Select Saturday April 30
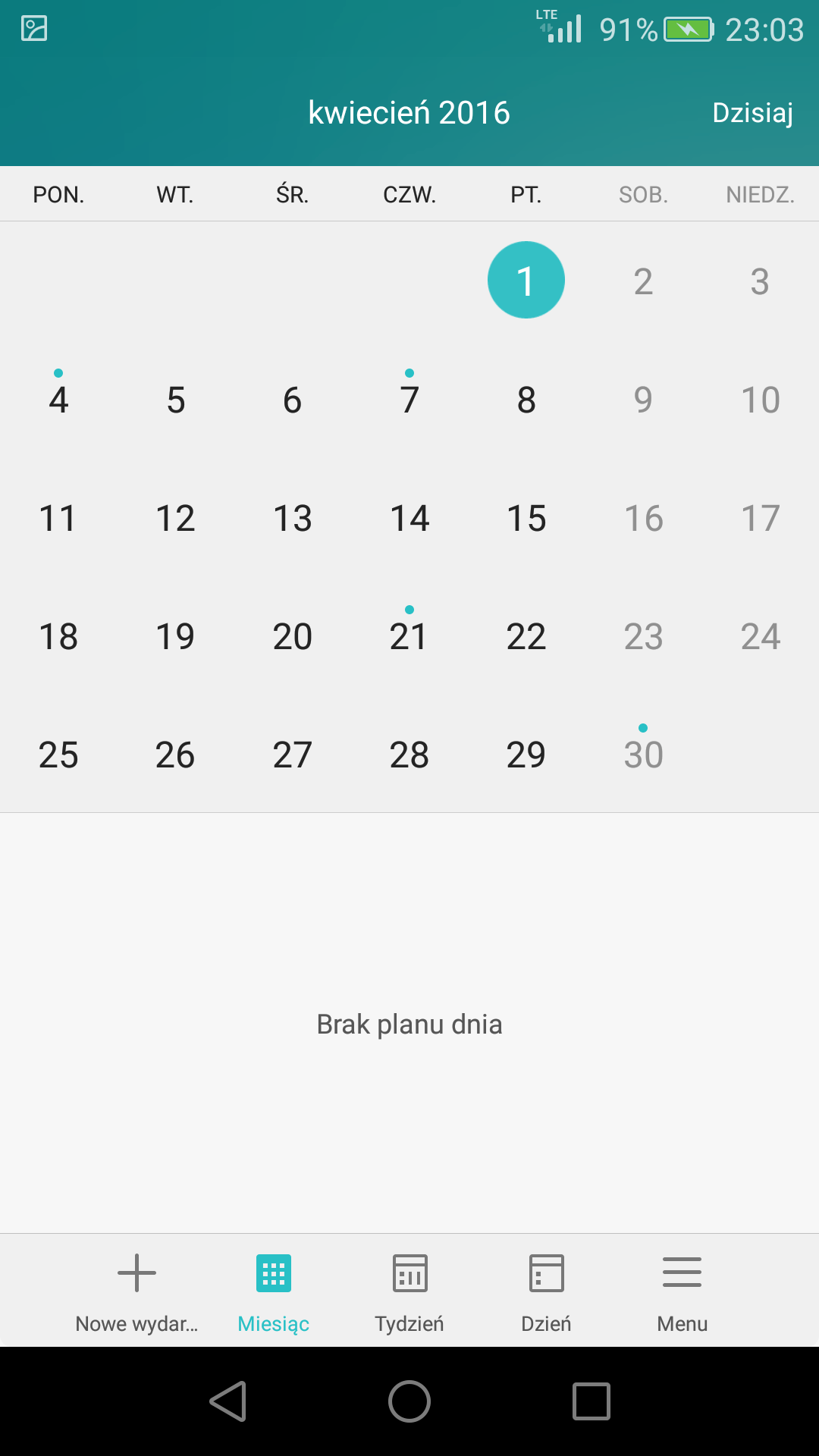Screen dimensions: 819x1456 [643, 754]
